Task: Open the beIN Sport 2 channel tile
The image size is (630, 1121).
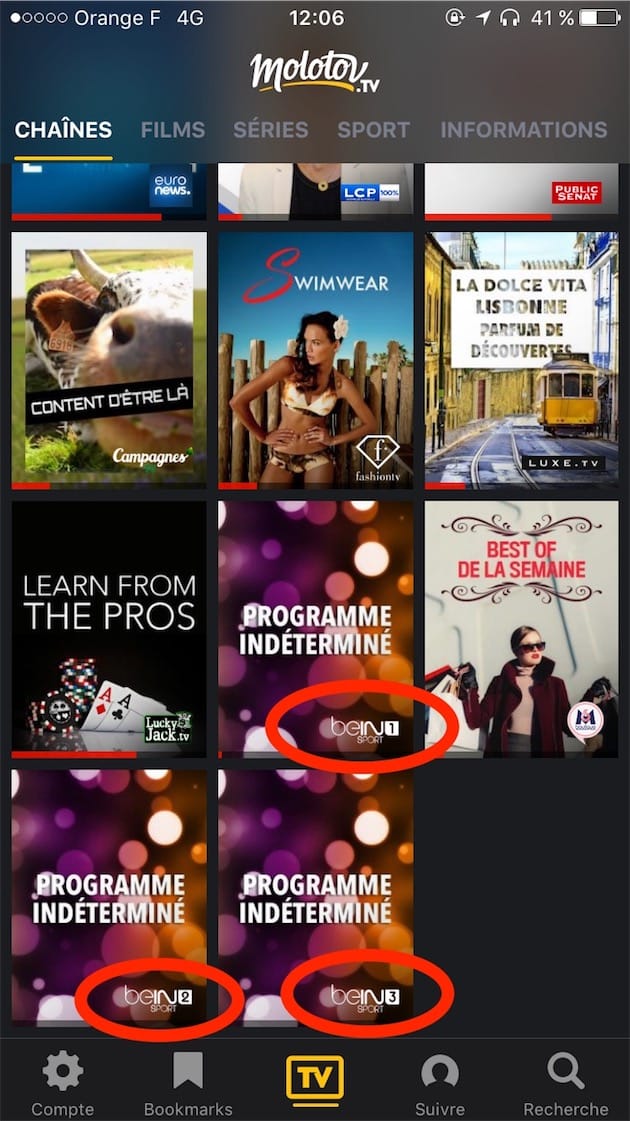Action: tap(109, 897)
